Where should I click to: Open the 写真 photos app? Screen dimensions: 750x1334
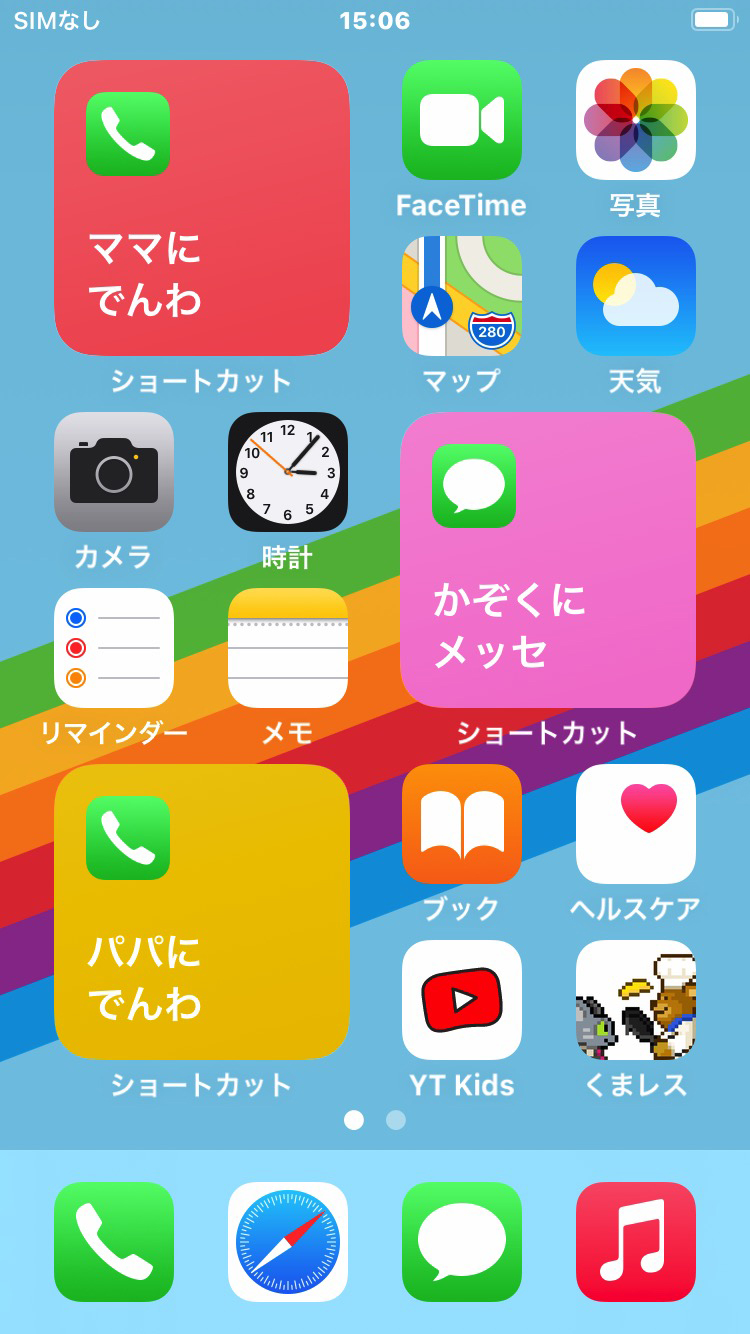pos(636,120)
